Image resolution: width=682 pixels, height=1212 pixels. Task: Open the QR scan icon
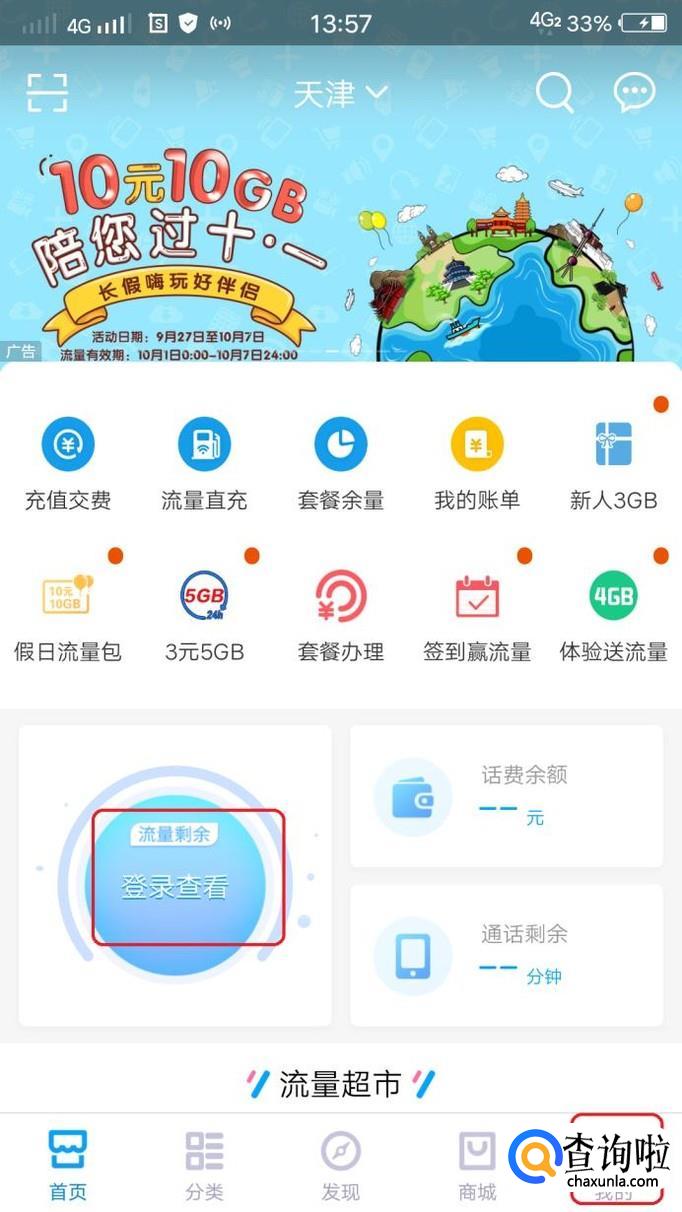click(47, 93)
